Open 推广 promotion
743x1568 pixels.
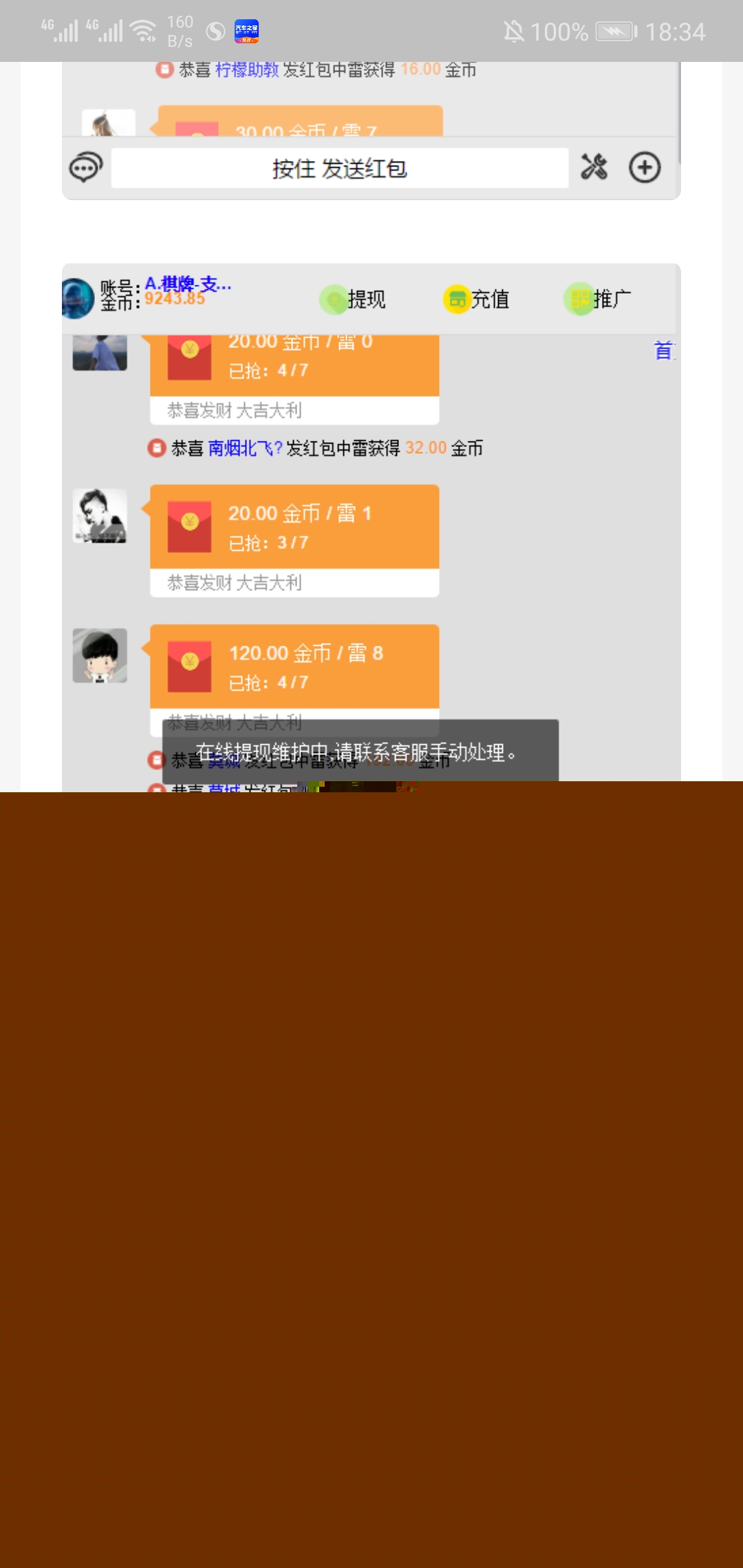click(x=599, y=299)
